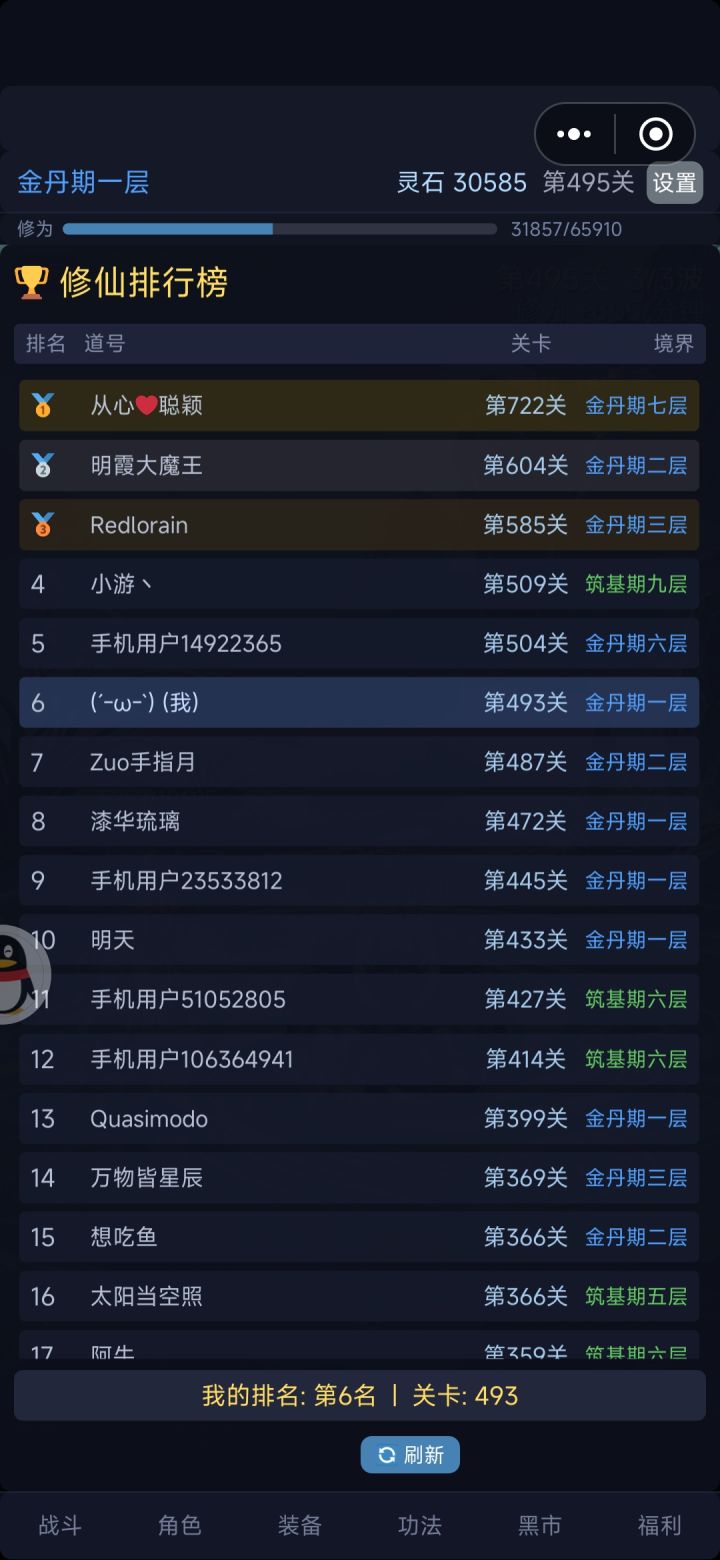Screen dimensions: 720x1560
Task: Switch to the 角色 tab
Action: pos(179,1524)
